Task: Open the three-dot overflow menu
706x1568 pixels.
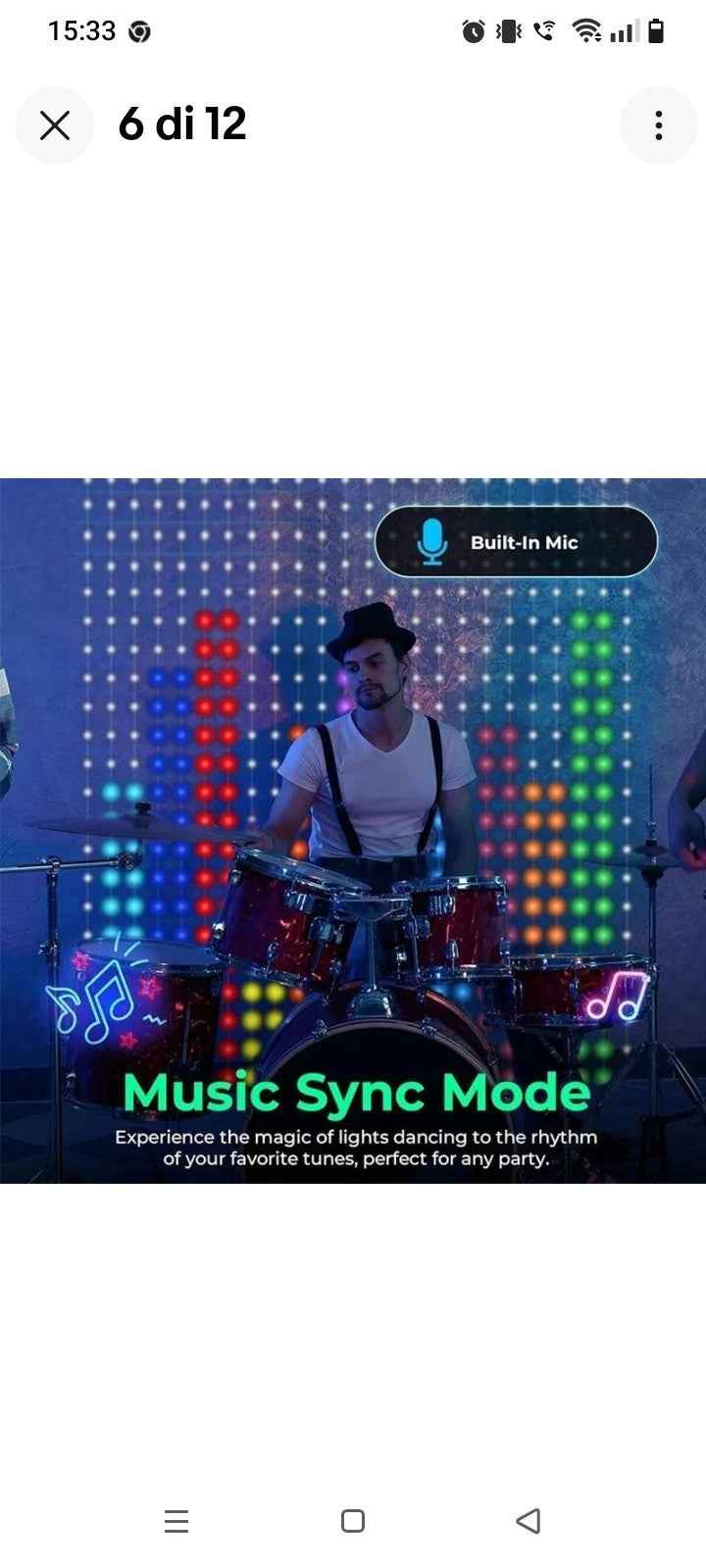Action: (x=658, y=124)
